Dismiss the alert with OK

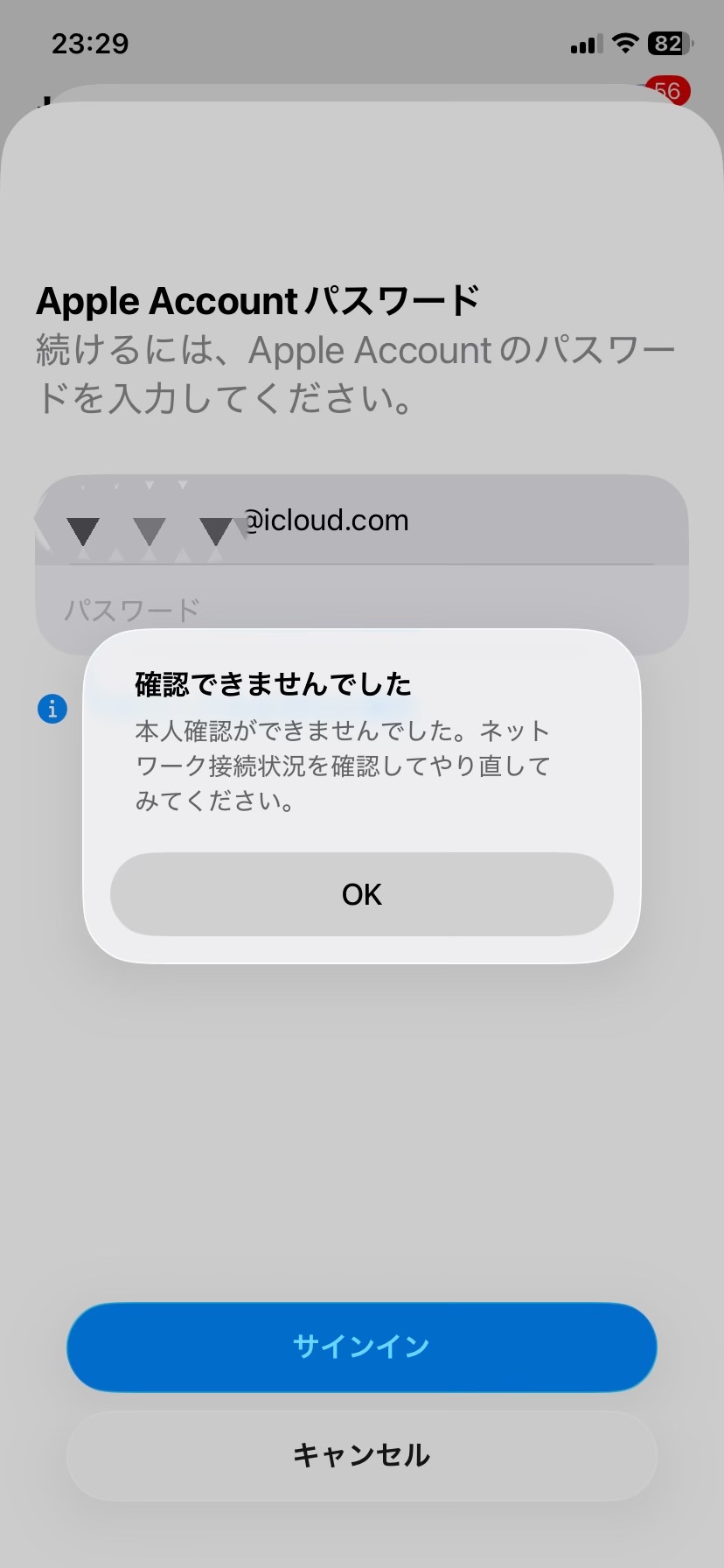(x=361, y=894)
